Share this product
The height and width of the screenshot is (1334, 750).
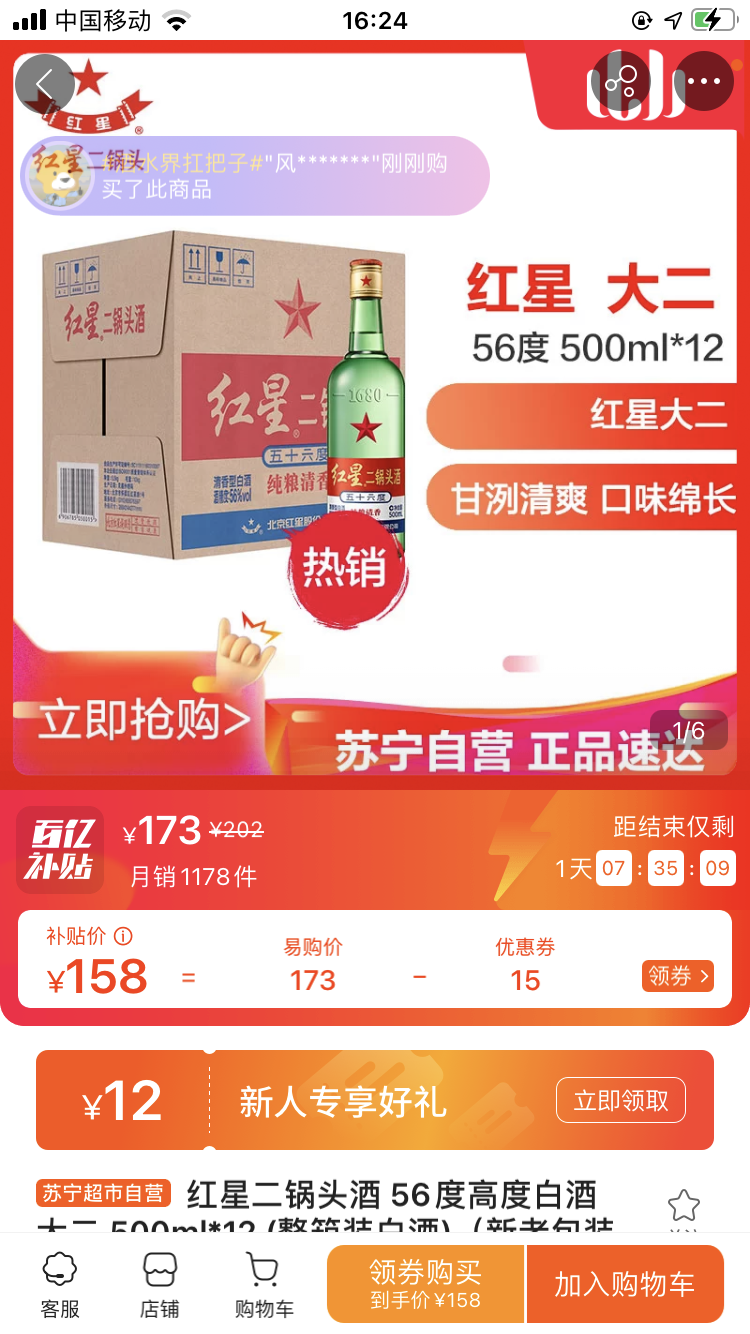click(621, 81)
